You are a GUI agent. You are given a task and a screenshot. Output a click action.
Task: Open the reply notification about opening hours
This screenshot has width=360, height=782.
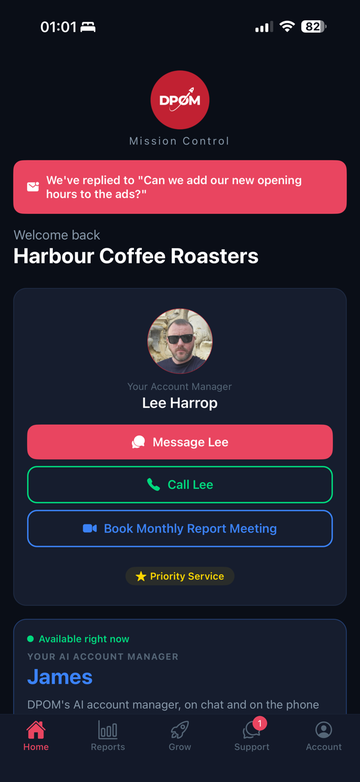click(180, 187)
